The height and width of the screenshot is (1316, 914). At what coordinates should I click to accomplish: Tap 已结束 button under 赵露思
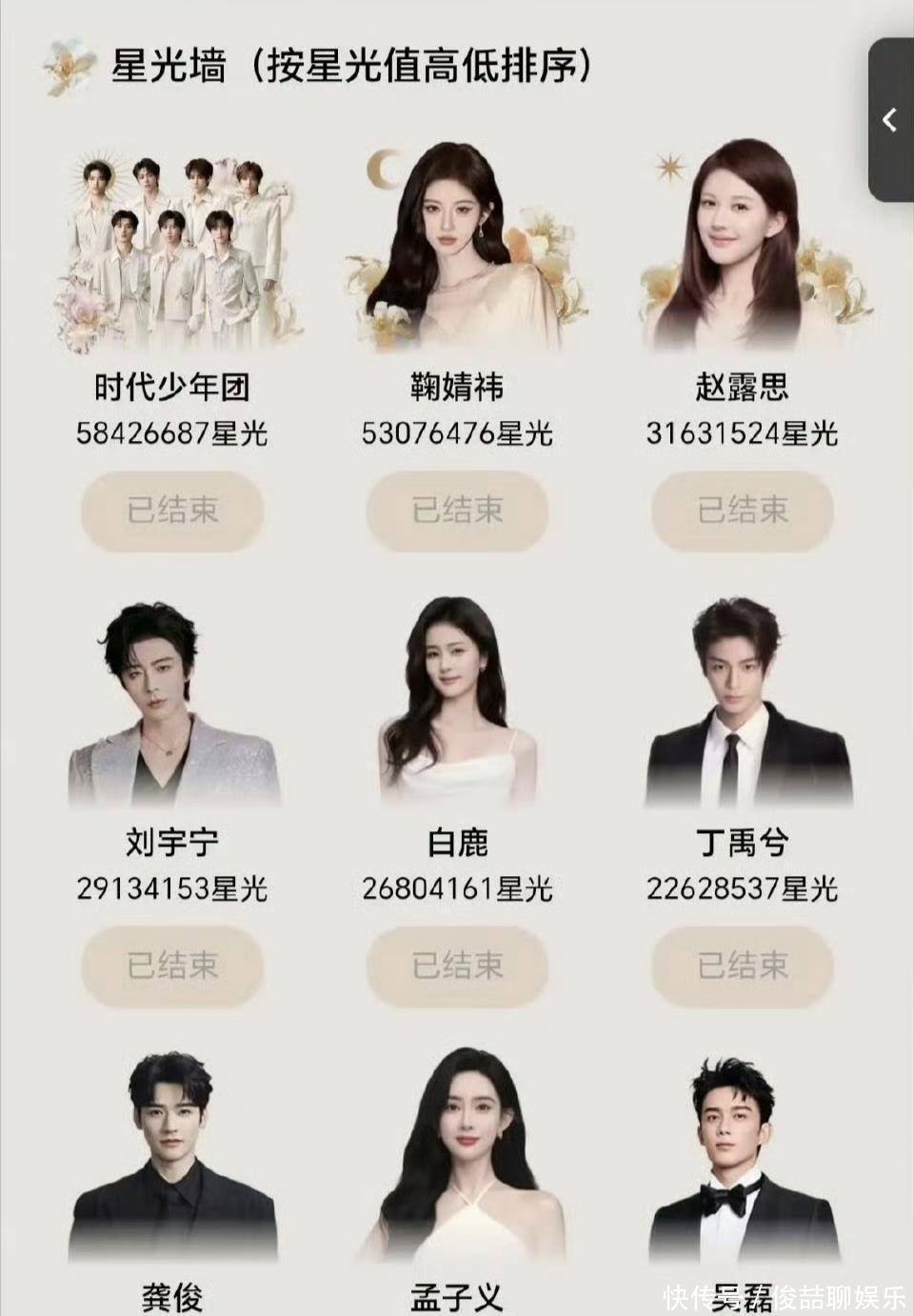click(743, 510)
